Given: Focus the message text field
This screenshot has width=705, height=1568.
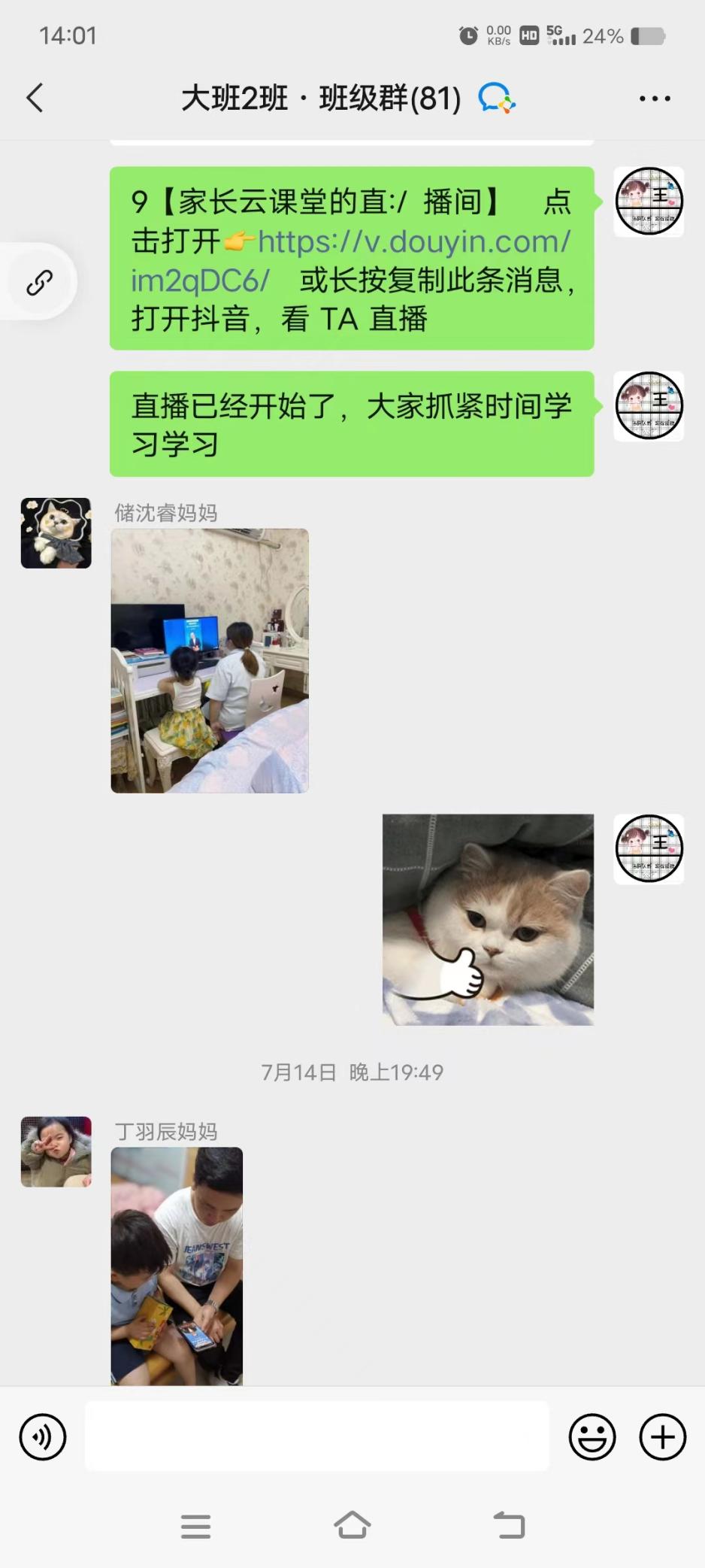Looking at the screenshot, I should click(316, 1436).
